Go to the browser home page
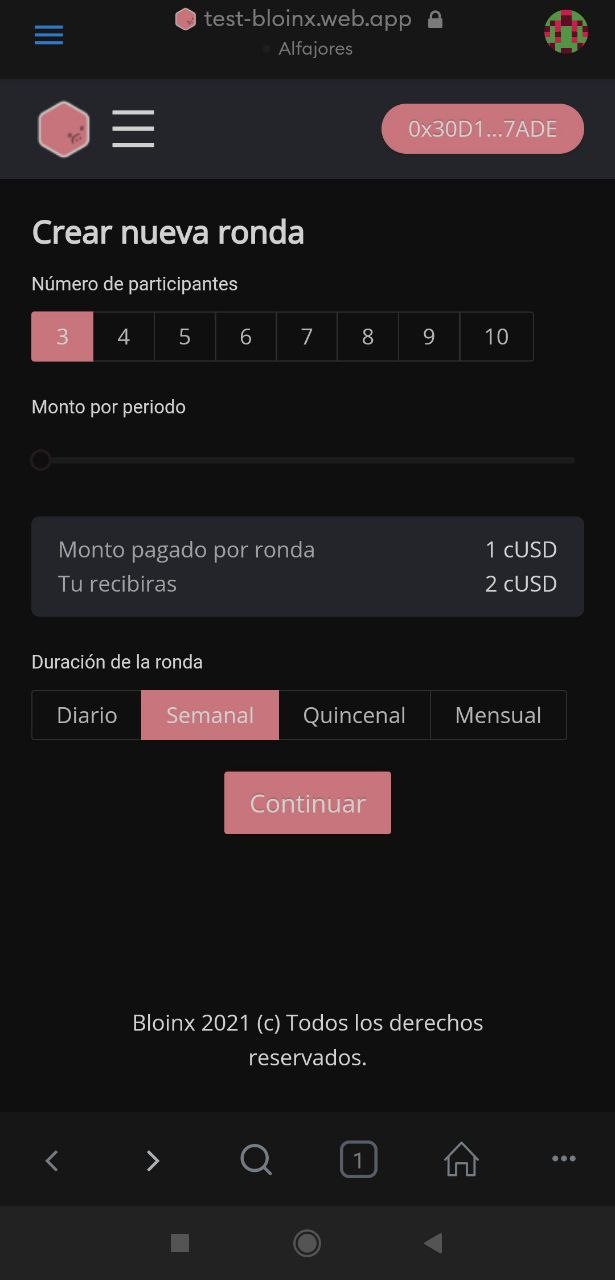The width and height of the screenshot is (615, 1280). [461, 1160]
